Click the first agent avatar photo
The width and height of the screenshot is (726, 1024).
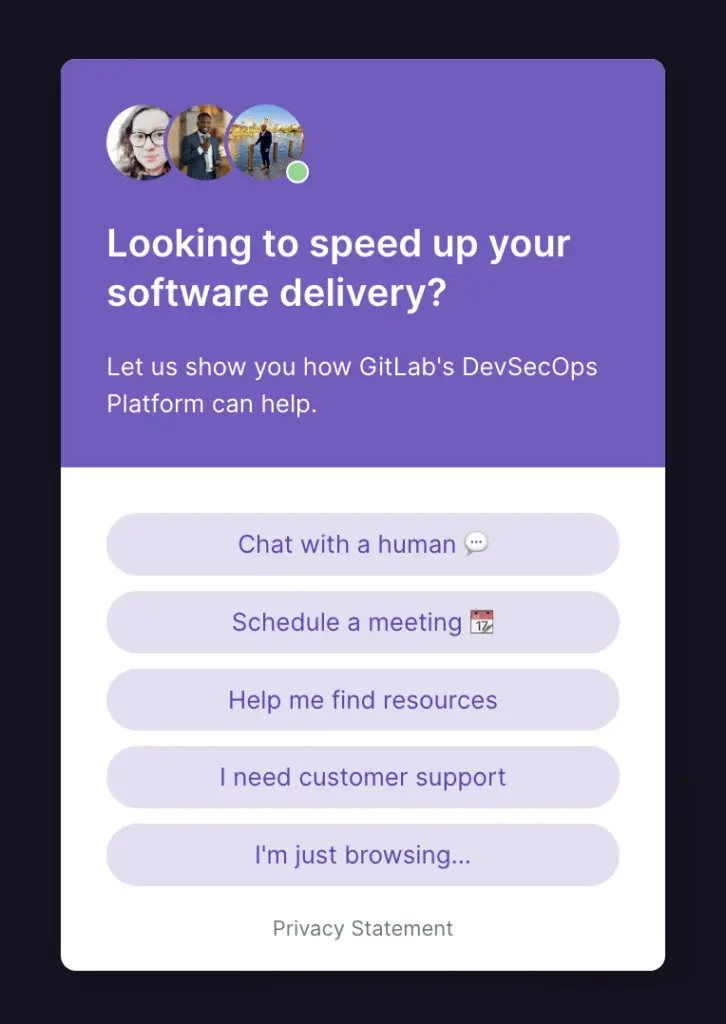[x=141, y=142]
